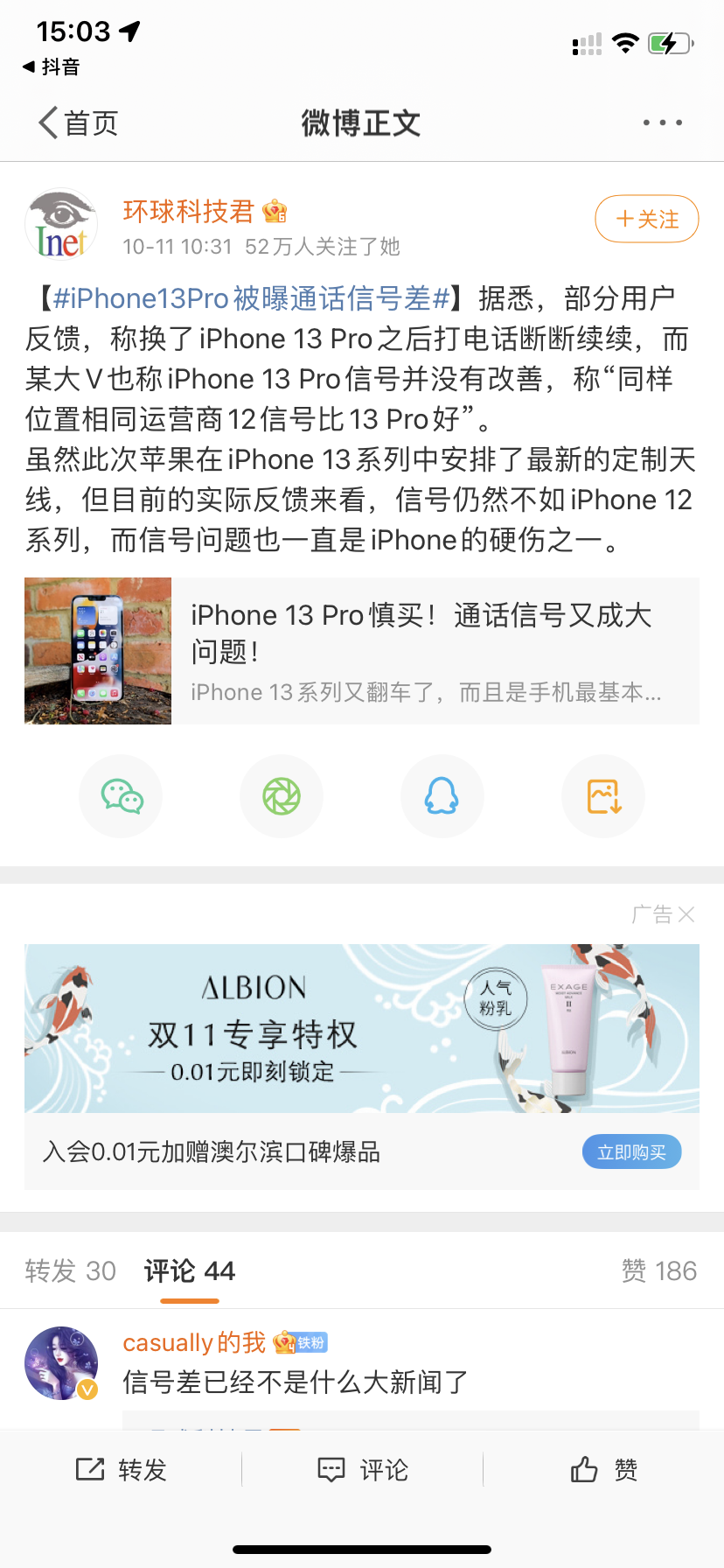This screenshot has width=724, height=1568.
Task: View the 赞 186 likes list
Action: click(658, 1270)
